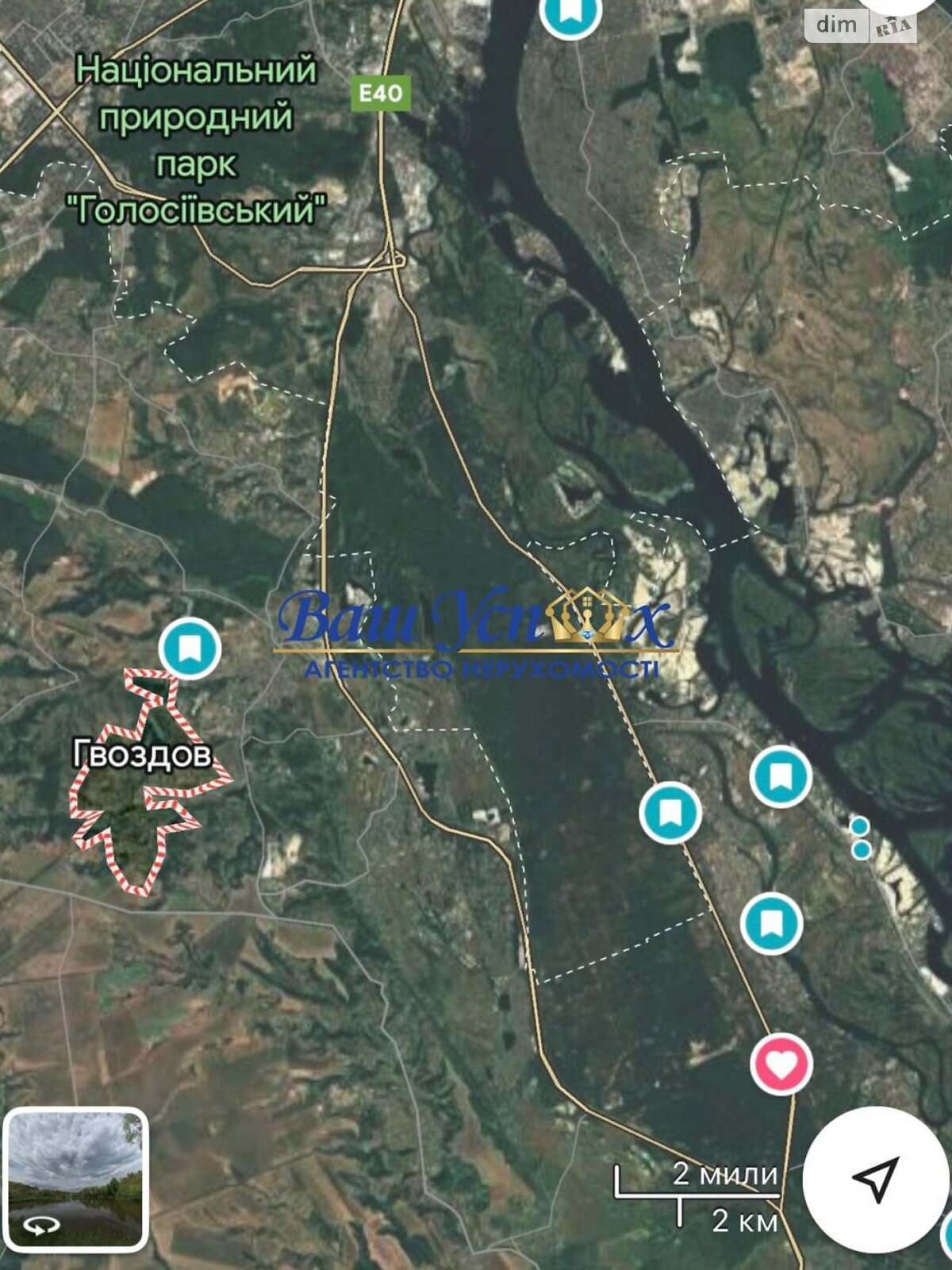Open the Street View preview thumbnail
This screenshot has width=952, height=1270.
75,1180
